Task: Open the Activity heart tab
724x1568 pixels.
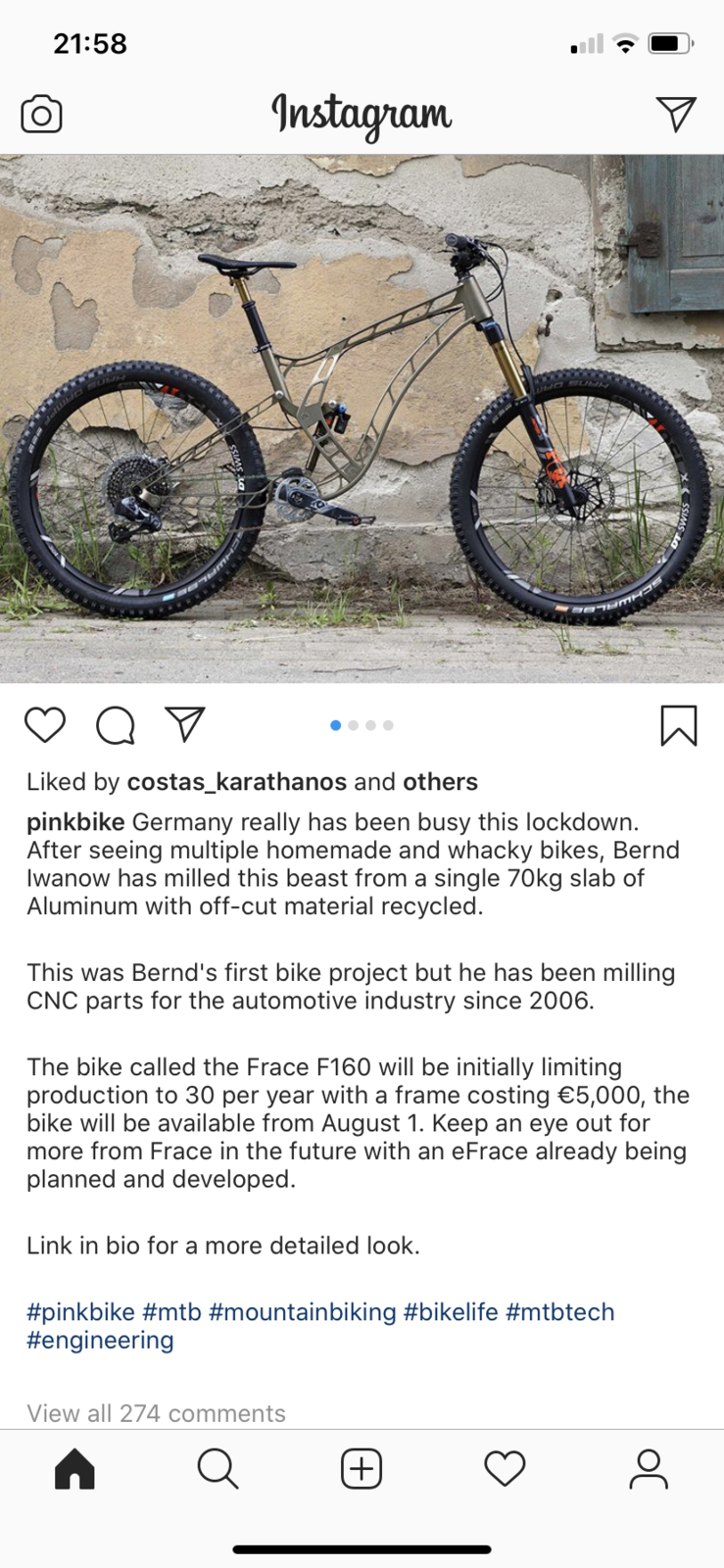Action: (506, 1469)
